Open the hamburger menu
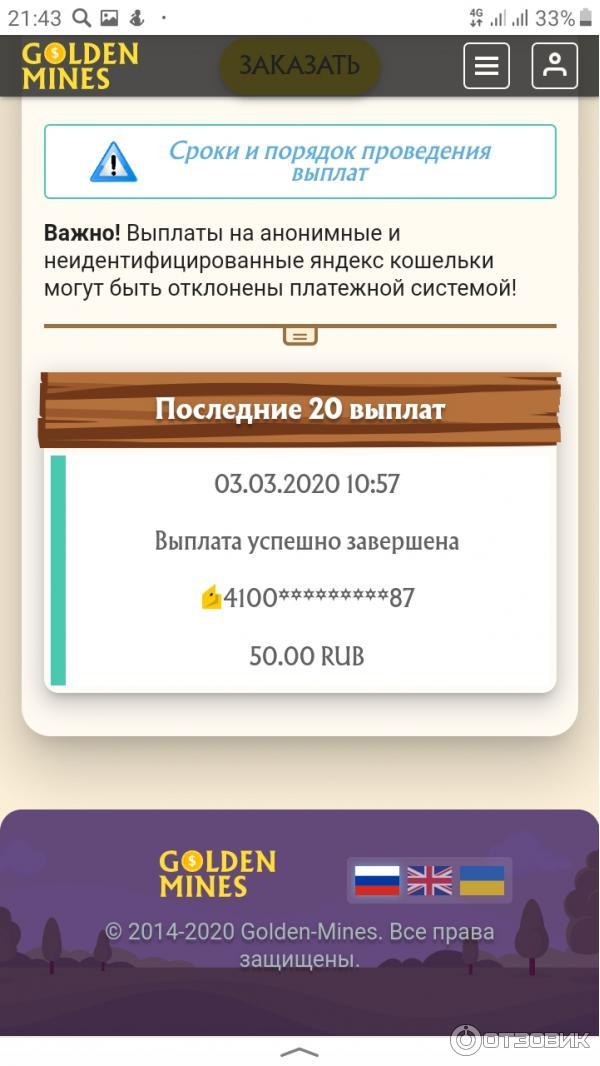Screen dimensions: 600x1066 pyautogui.click(x=486, y=66)
